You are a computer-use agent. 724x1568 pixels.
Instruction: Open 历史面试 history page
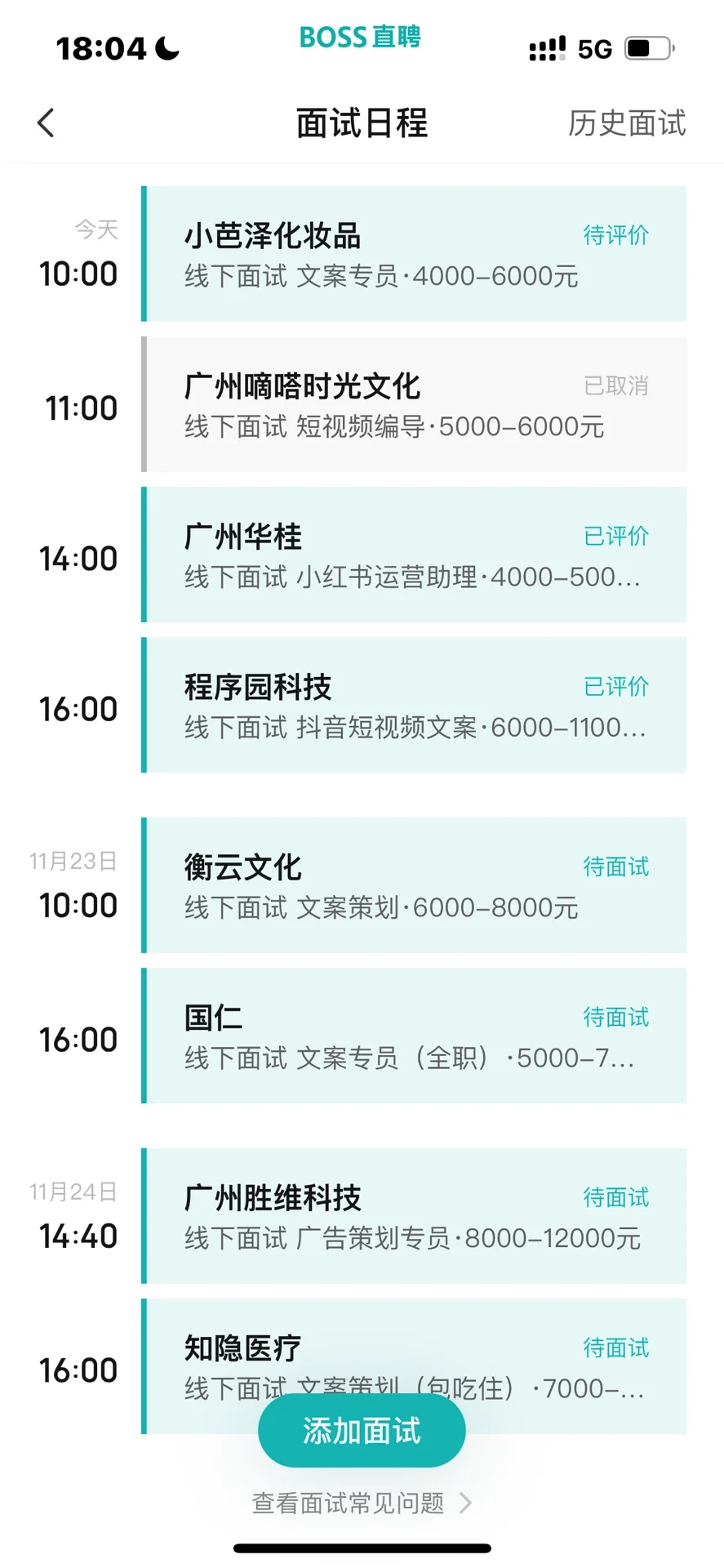click(627, 123)
